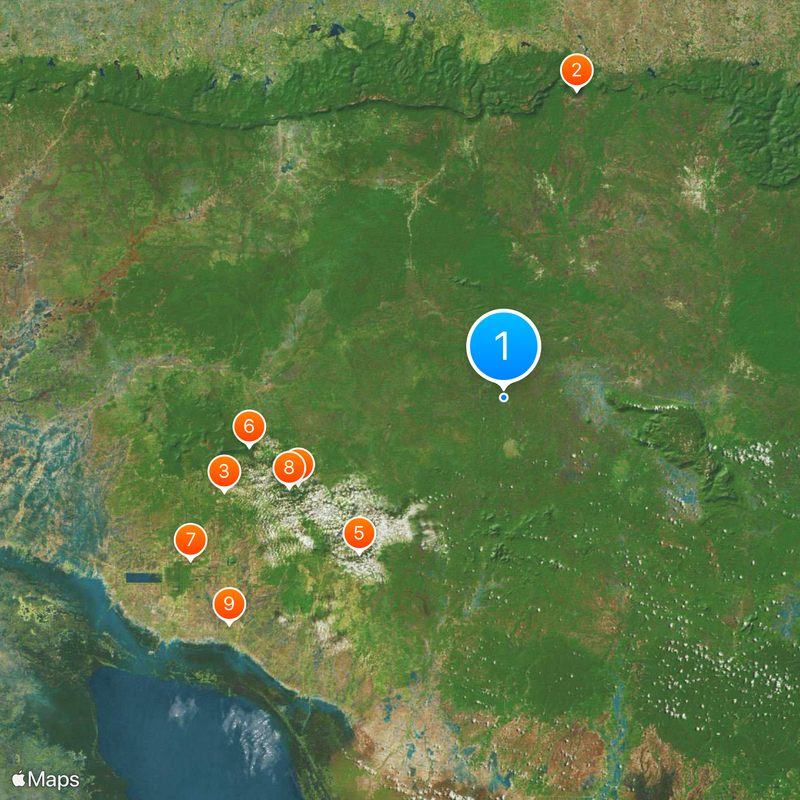The image size is (800, 800).
Task: Open the pin numbered 7
Action: [x=190, y=540]
